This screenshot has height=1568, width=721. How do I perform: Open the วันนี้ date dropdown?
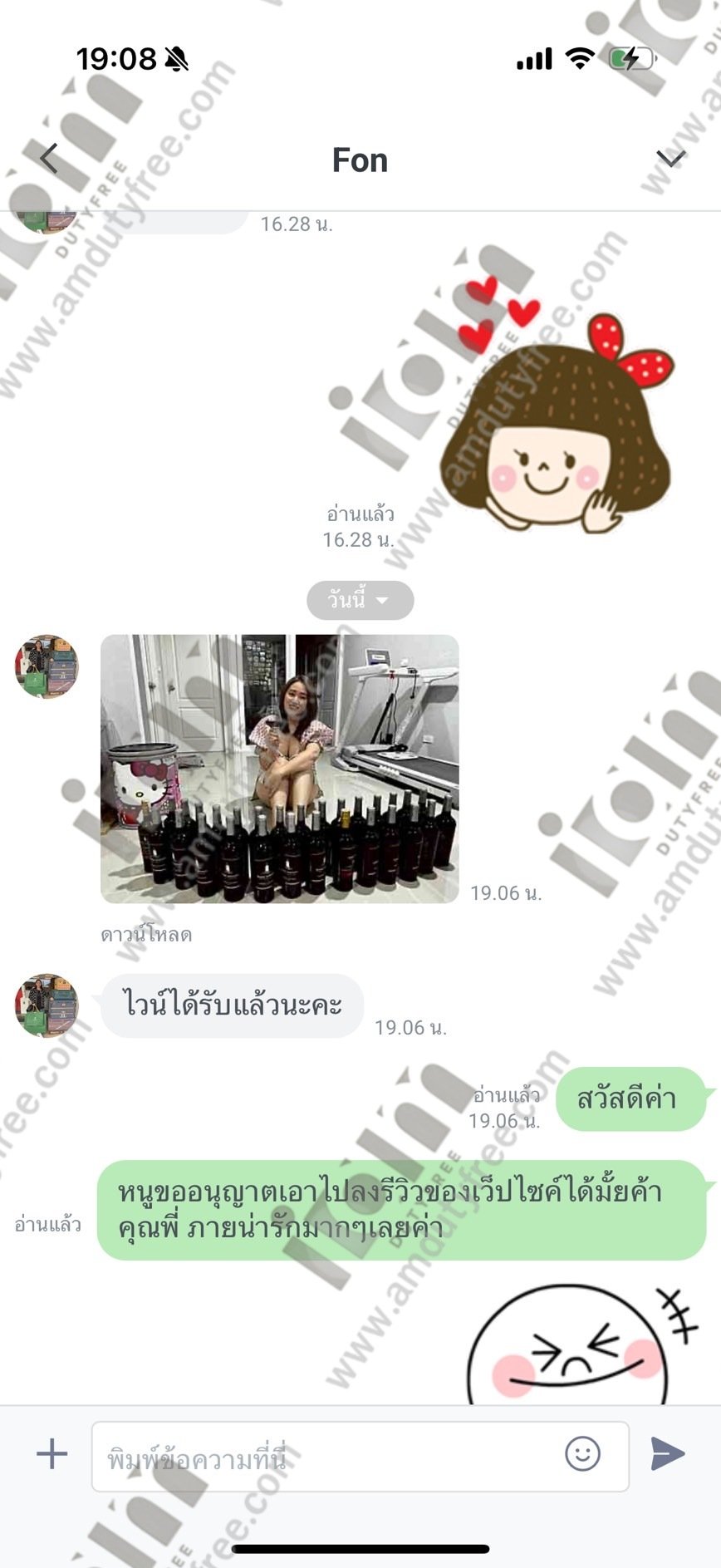pos(360,600)
